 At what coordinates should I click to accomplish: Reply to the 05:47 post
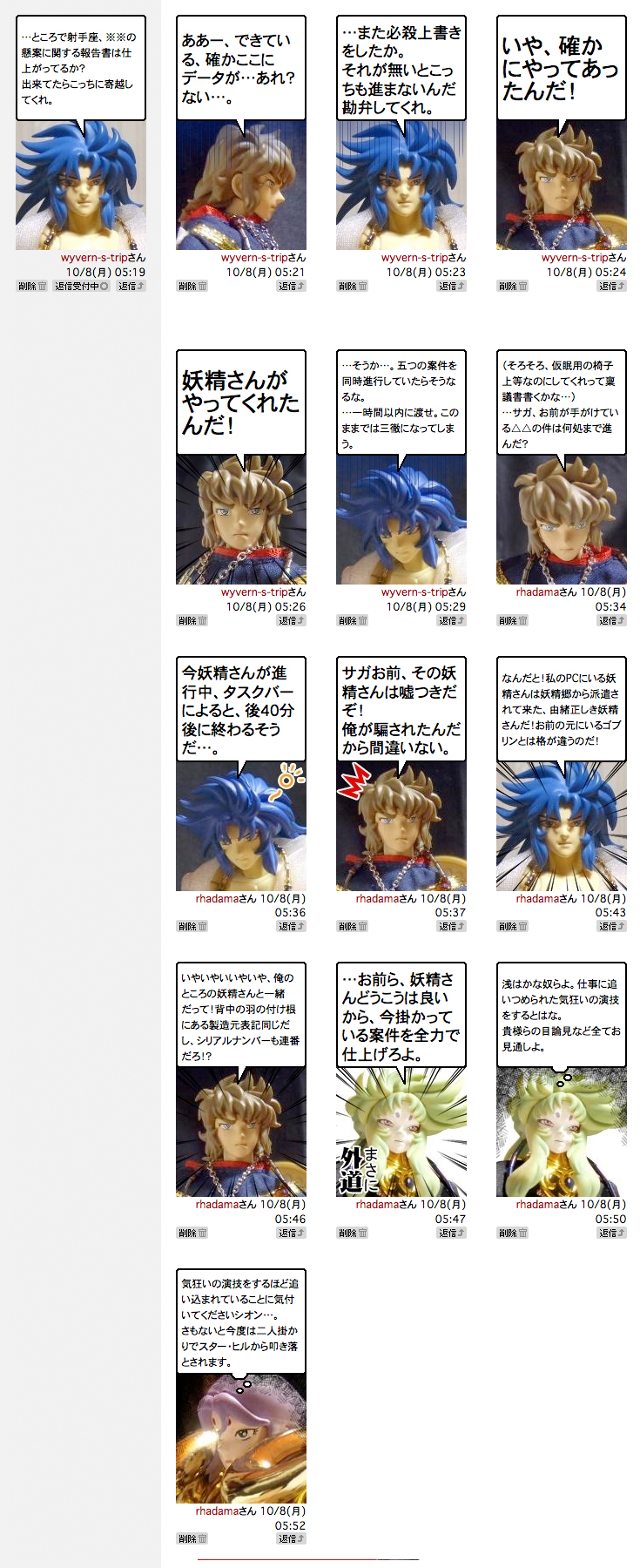(x=451, y=1233)
